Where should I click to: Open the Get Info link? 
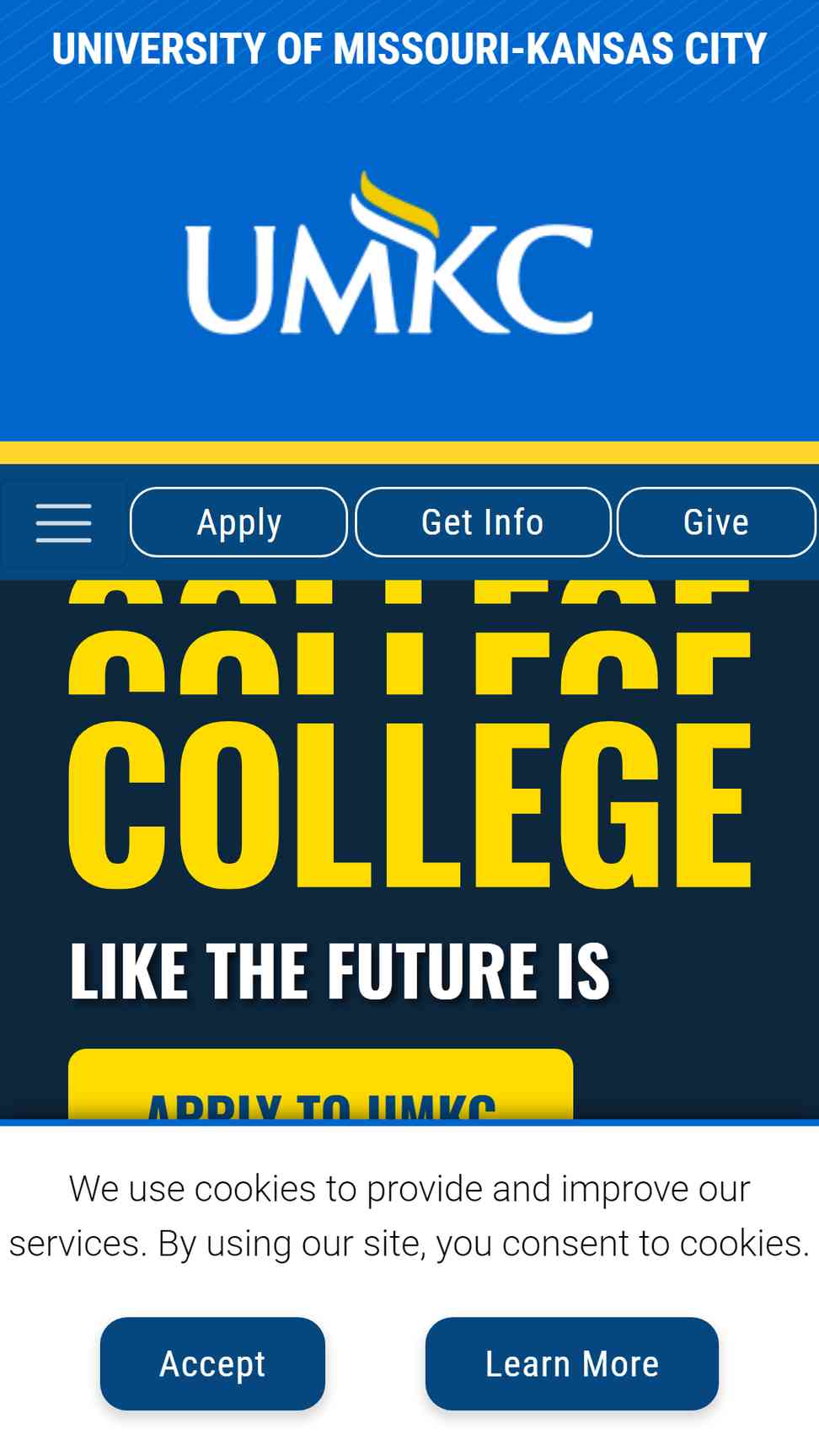(x=483, y=522)
